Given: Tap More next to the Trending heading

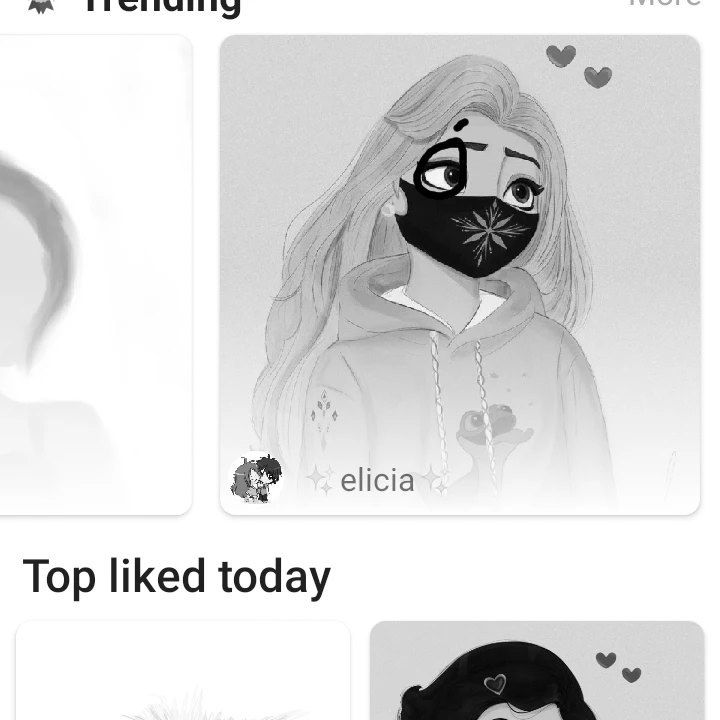Looking at the screenshot, I should (664, 4).
